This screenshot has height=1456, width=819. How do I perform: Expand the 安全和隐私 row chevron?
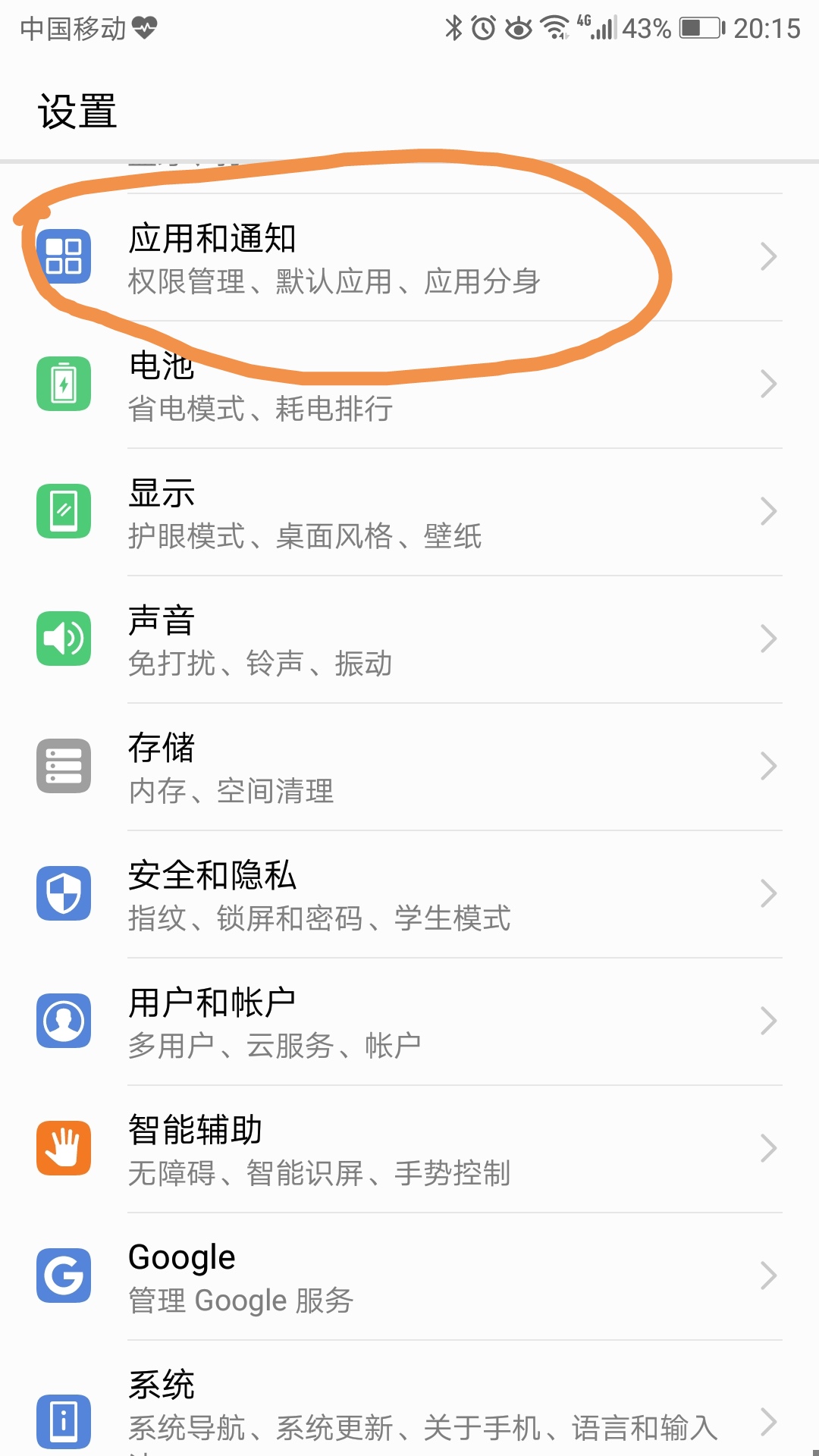(x=767, y=894)
